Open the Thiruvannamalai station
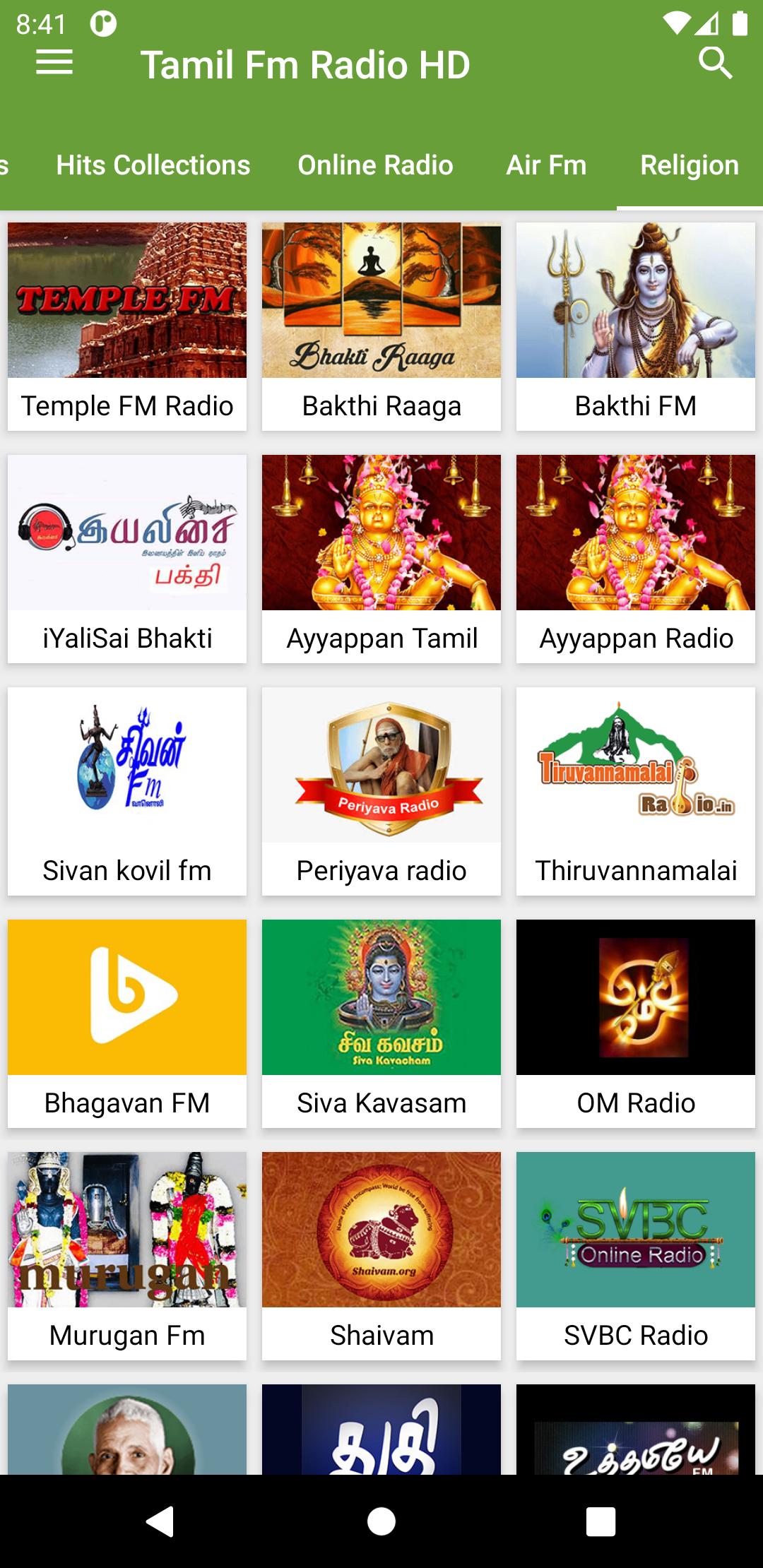763x1568 pixels. (636, 791)
